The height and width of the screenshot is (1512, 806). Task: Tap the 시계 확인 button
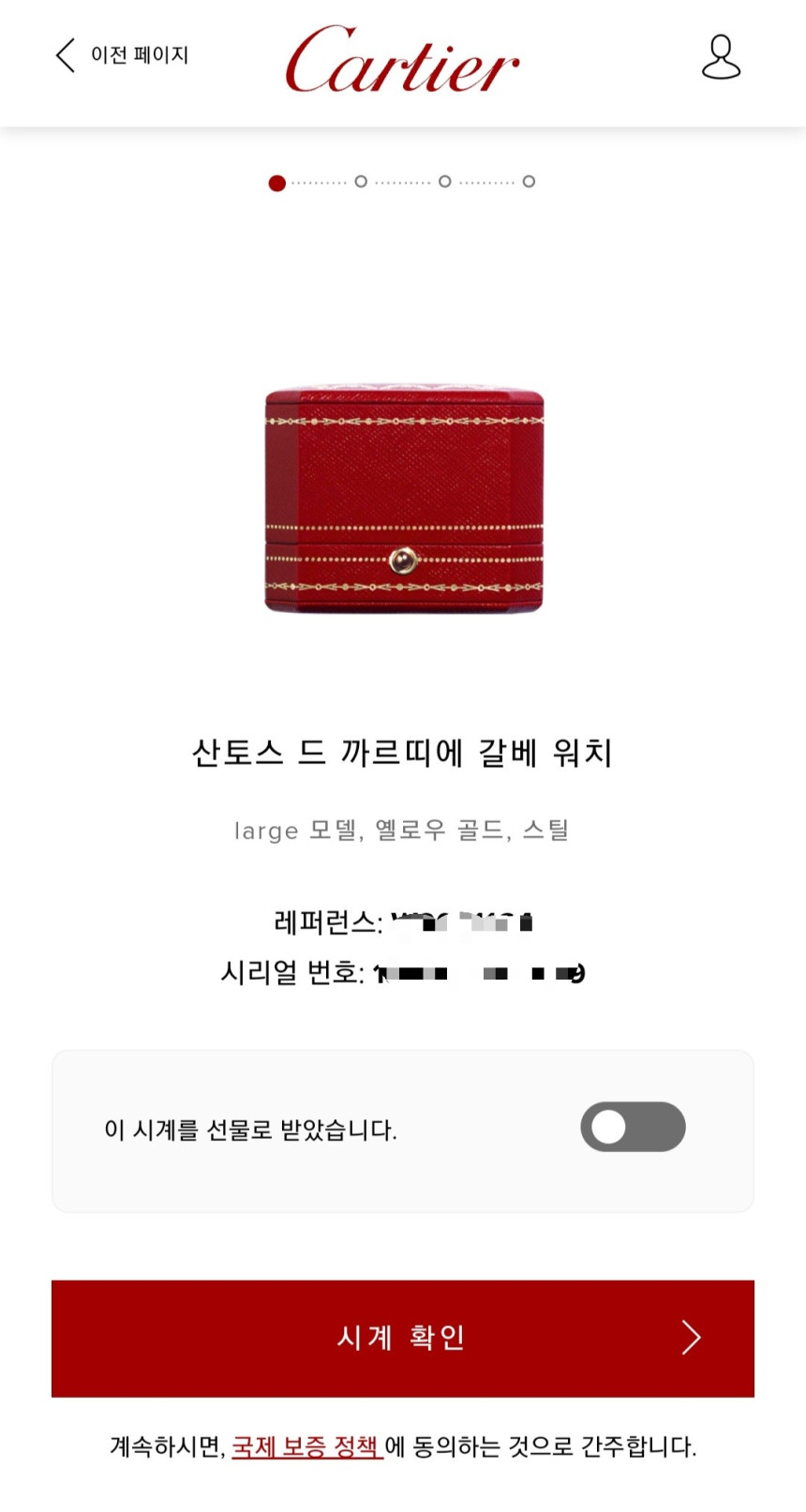[x=403, y=1338]
